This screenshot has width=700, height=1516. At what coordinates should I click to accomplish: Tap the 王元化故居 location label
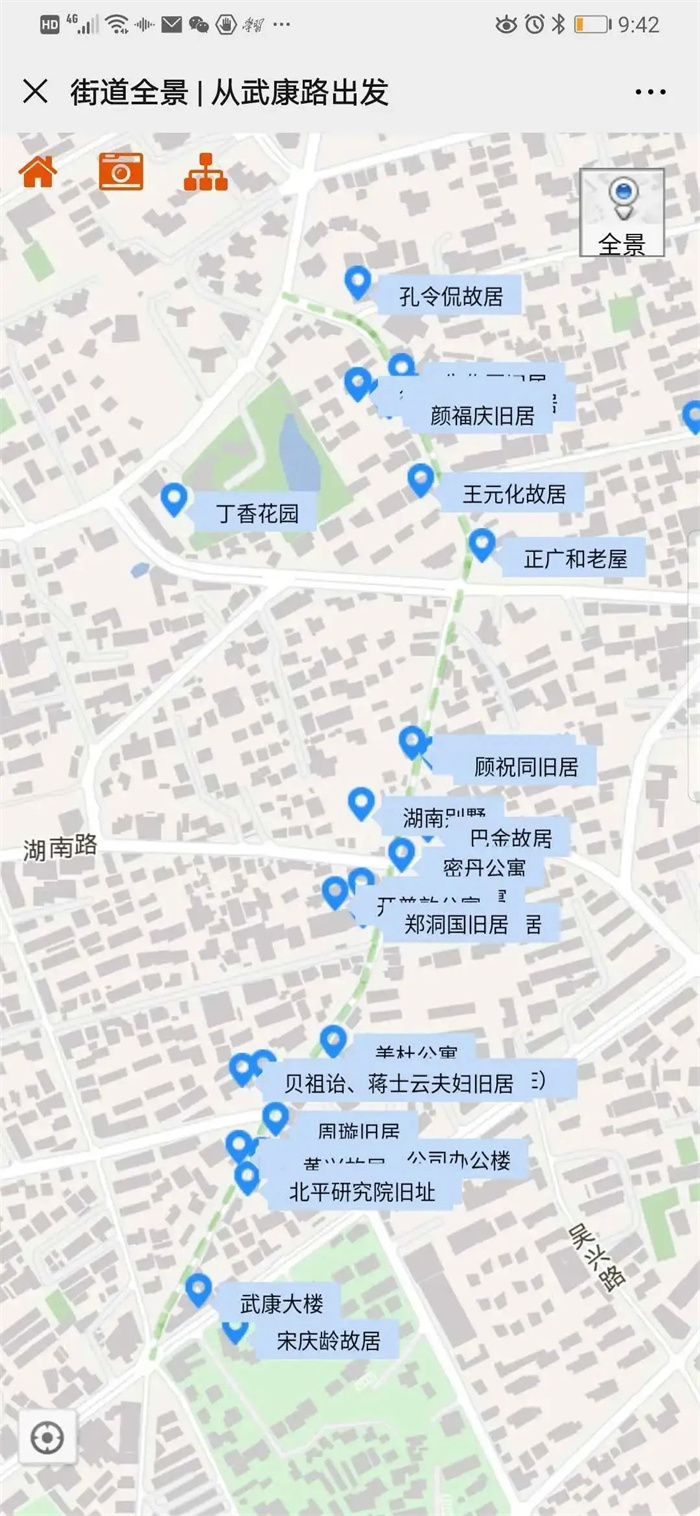(x=514, y=494)
